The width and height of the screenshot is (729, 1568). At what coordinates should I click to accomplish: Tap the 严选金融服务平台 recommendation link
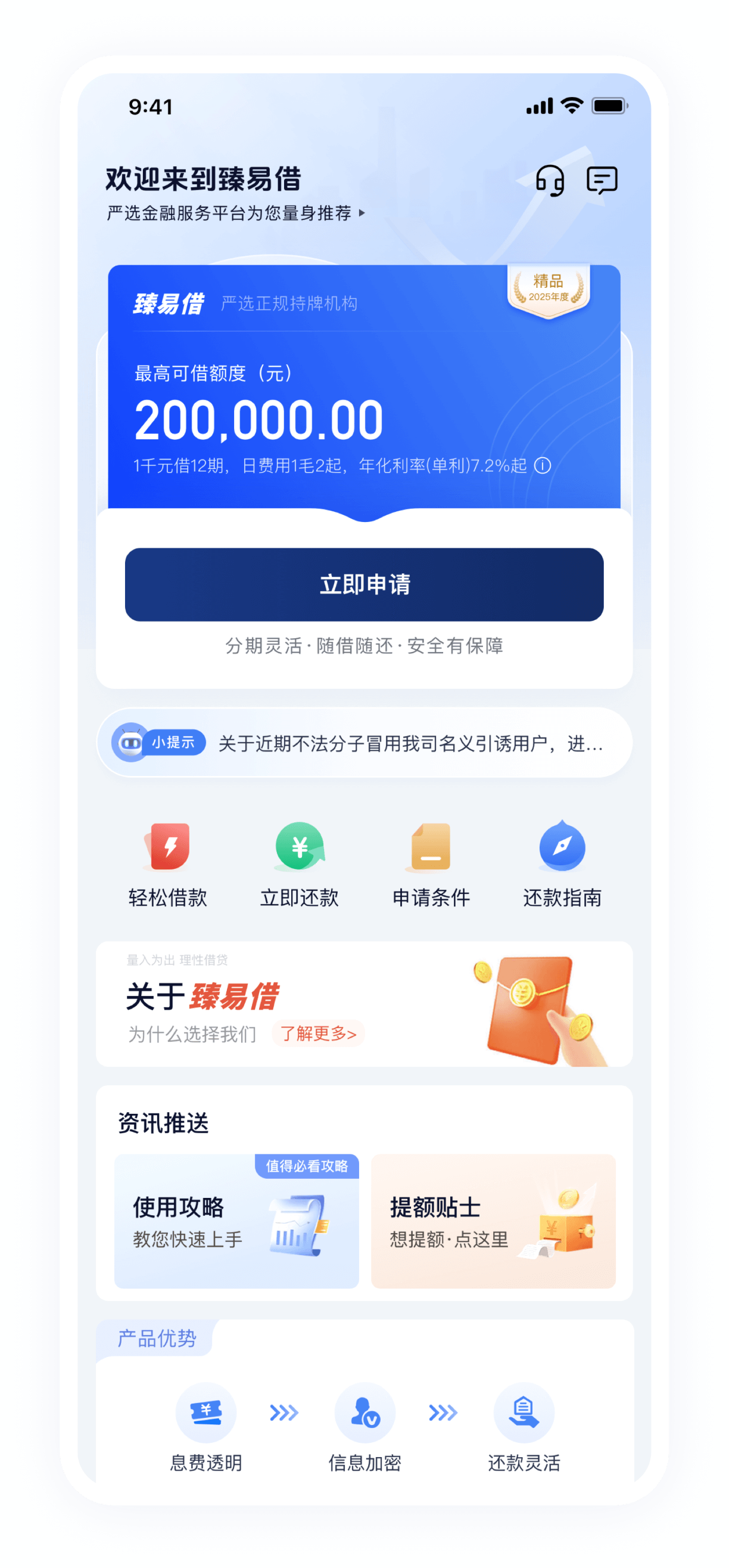tap(235, 213)
